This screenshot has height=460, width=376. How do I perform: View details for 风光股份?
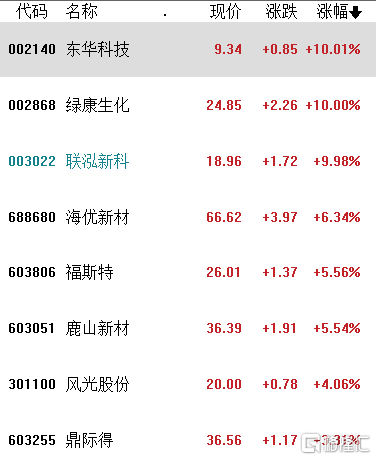coord(188,384)
